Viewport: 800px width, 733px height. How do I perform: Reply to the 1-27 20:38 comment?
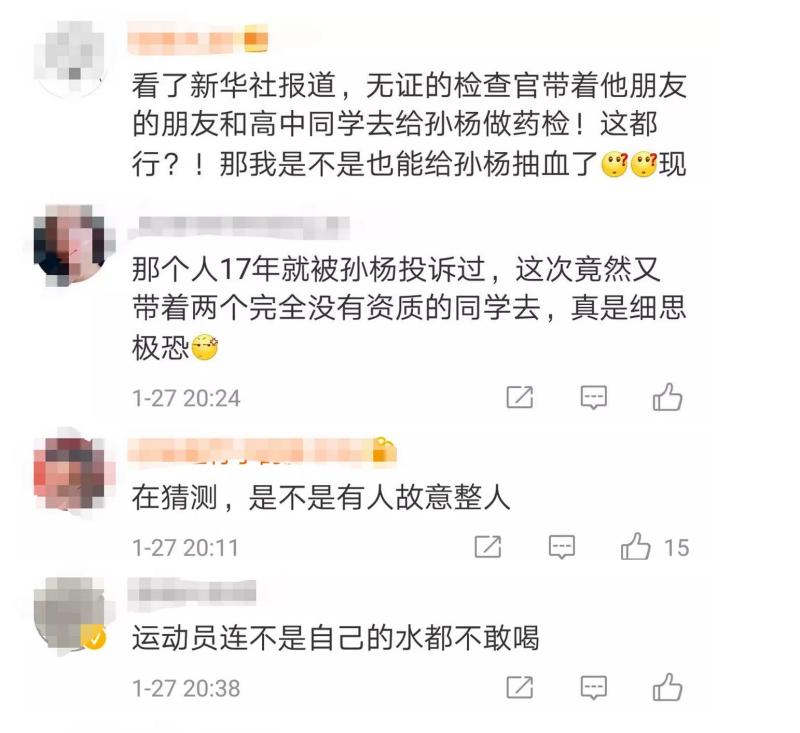click(x=594, y=687)
